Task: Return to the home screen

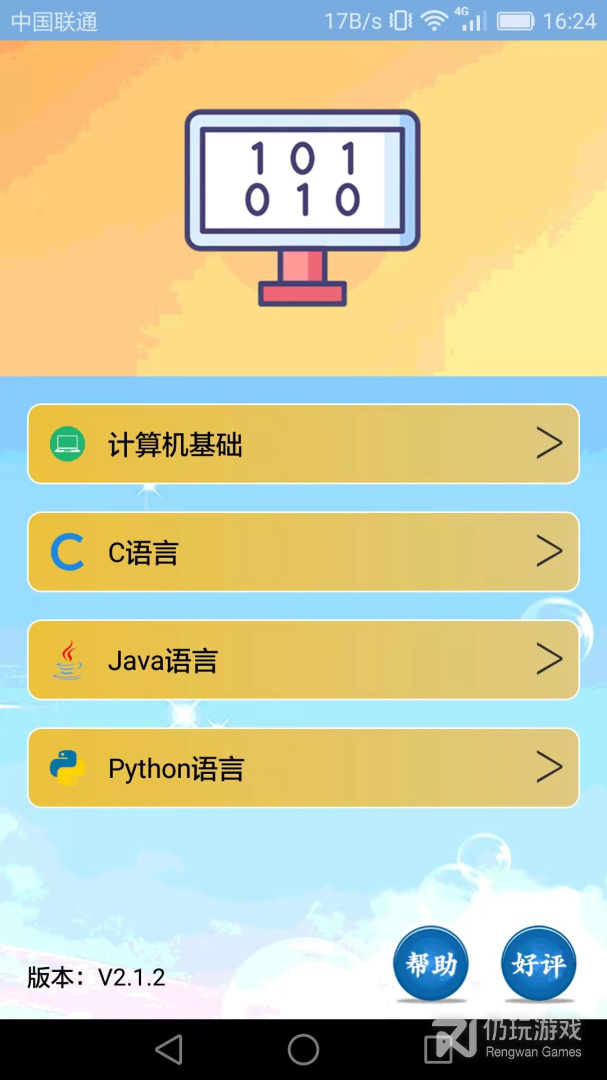Action: click(303, 1049)
